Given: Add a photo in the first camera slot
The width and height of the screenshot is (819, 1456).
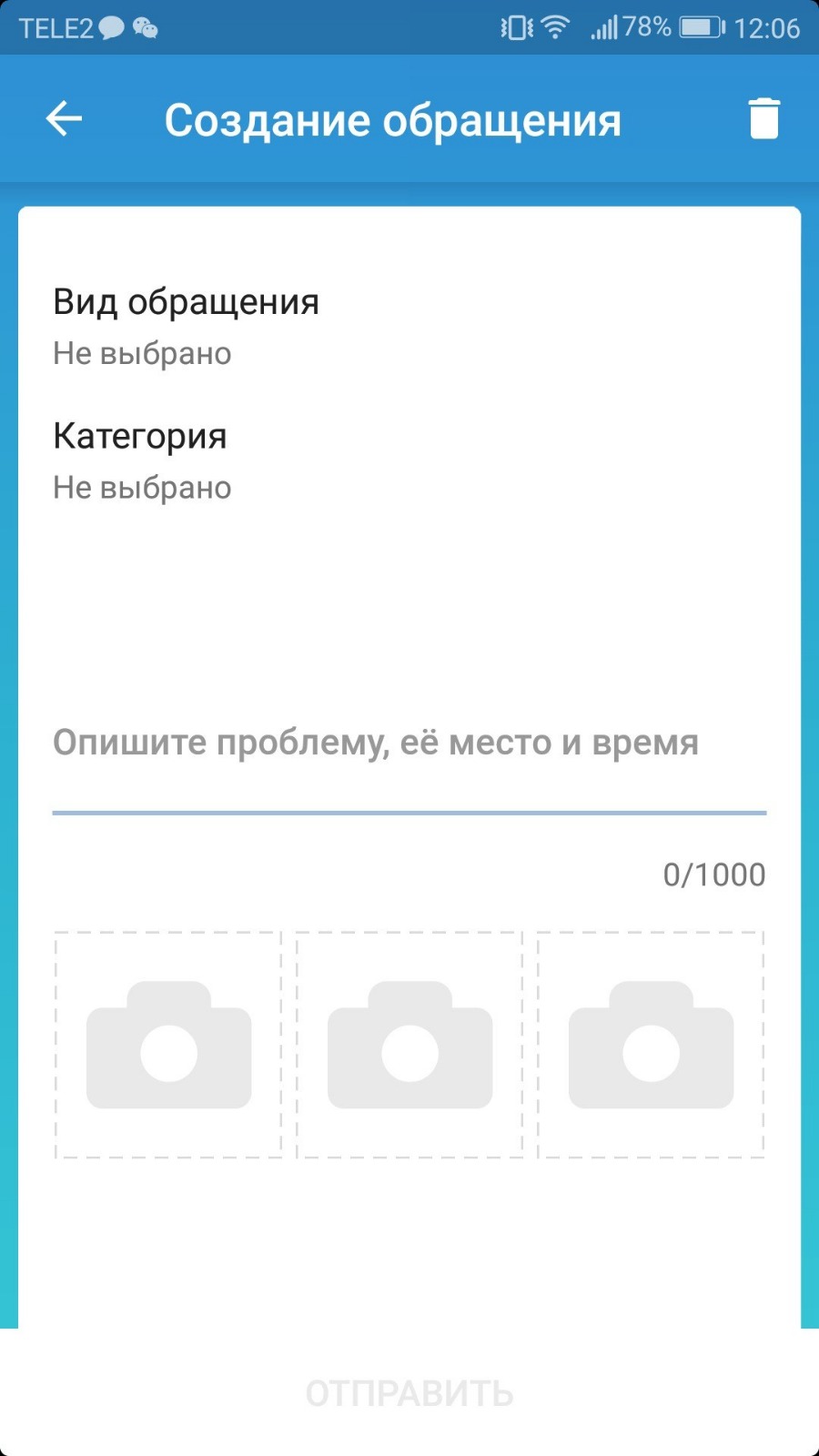Looking at the screenshot, I should click(168, 1045).
